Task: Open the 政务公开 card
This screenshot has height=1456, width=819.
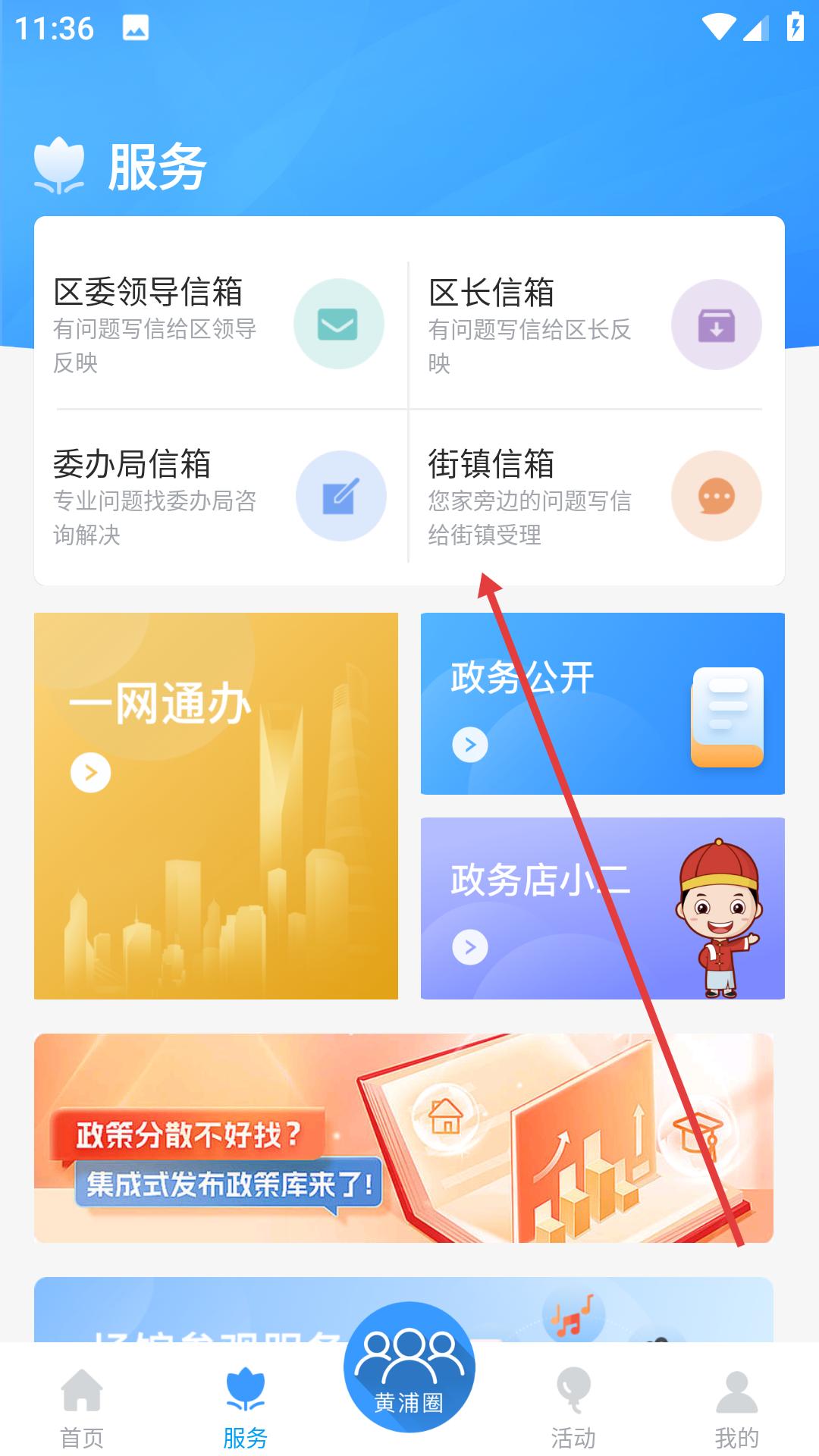Action: 603,704
